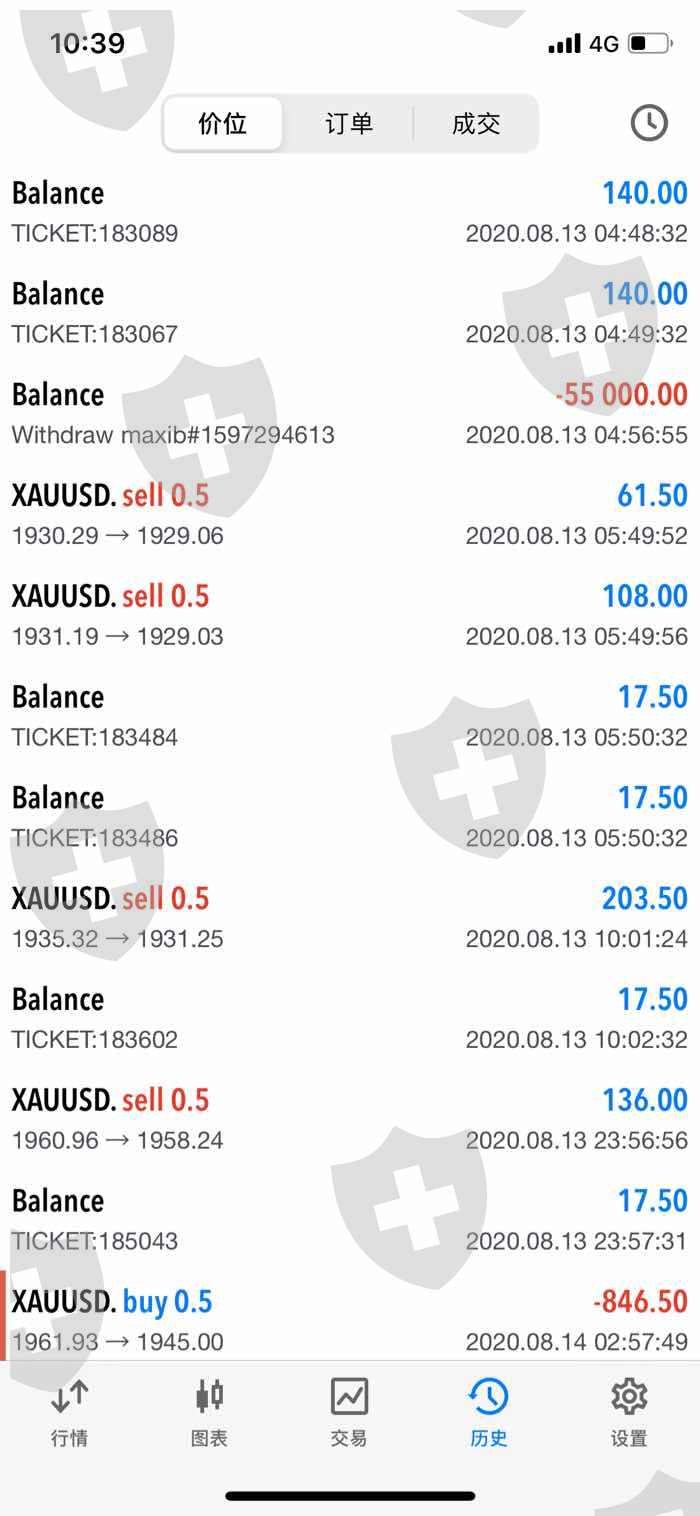The height and width of the screenshot is (1516, 700).
Task: Switch to the 订单 segment
Action: (x=349, y=124)
